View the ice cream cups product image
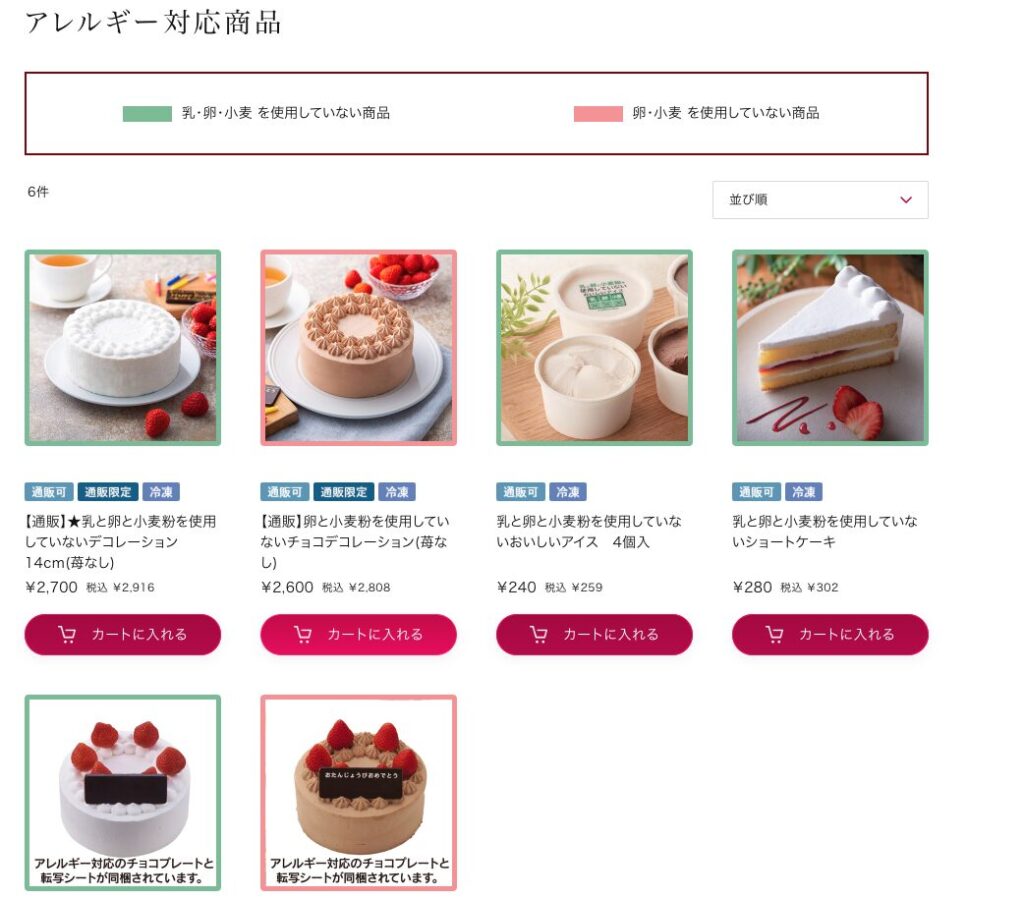Image resolution: width=1024 pixels, height=898 pixels. tap(594, 347)
